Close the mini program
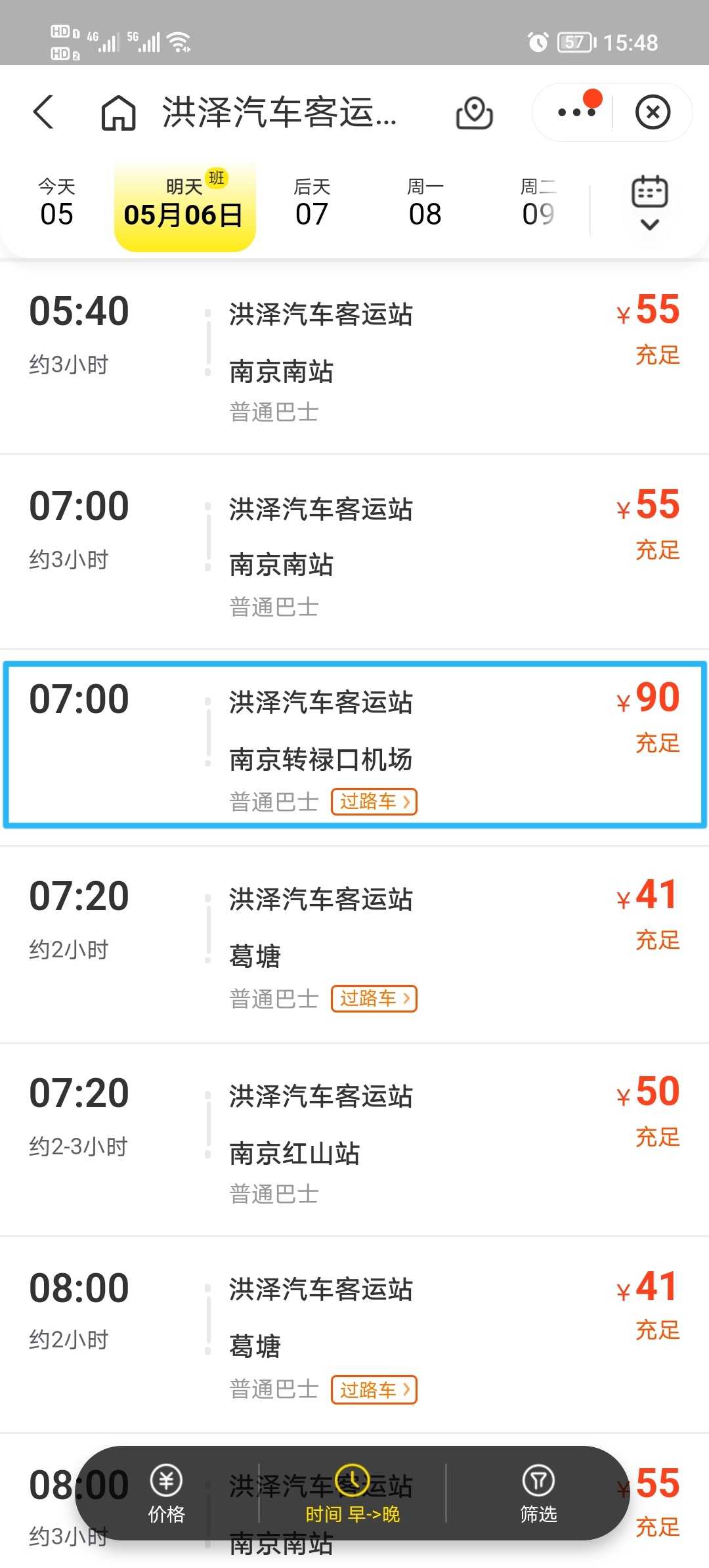The image size is (709, 1568). 653,112
